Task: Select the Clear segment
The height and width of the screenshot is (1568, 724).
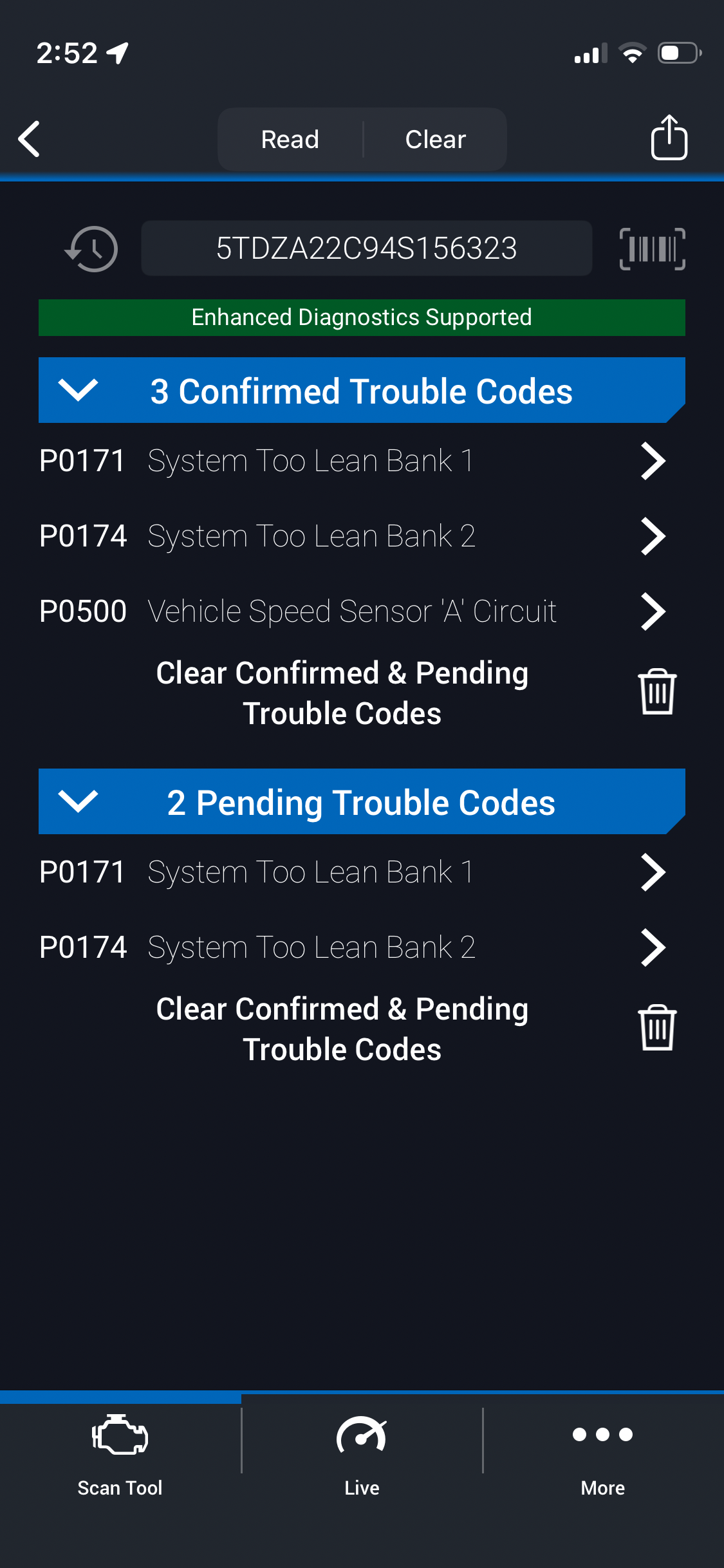Action: coord(435,139)
